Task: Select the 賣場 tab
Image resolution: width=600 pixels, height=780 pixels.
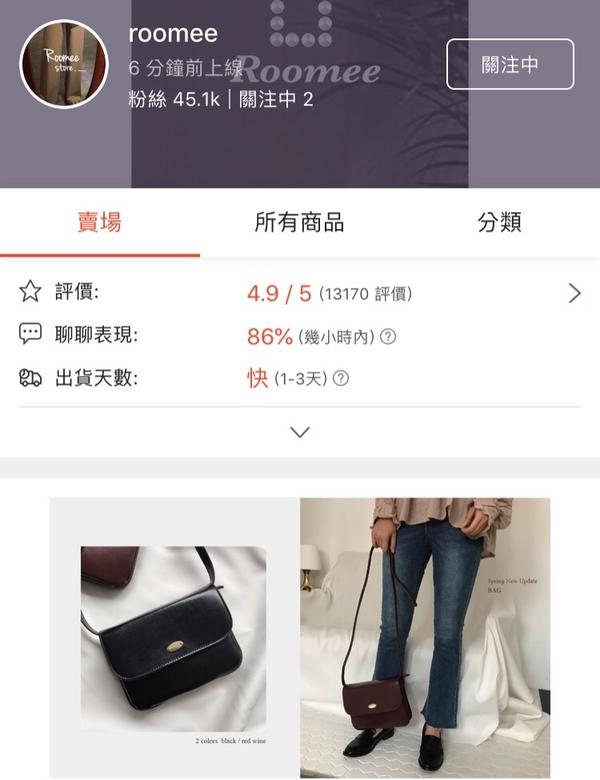Action: click(99, 222)
